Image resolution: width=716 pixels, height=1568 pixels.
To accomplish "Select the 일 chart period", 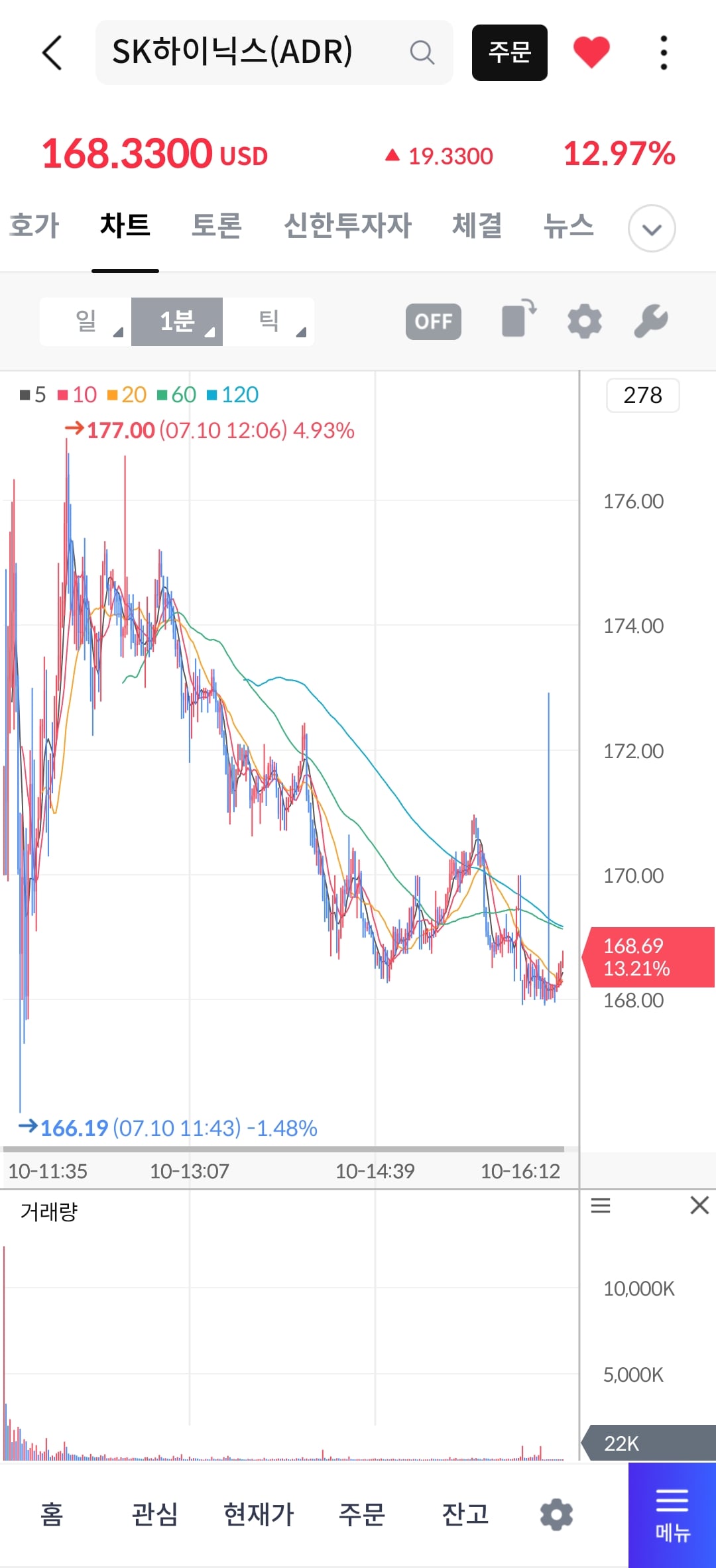I will (86, 321).
